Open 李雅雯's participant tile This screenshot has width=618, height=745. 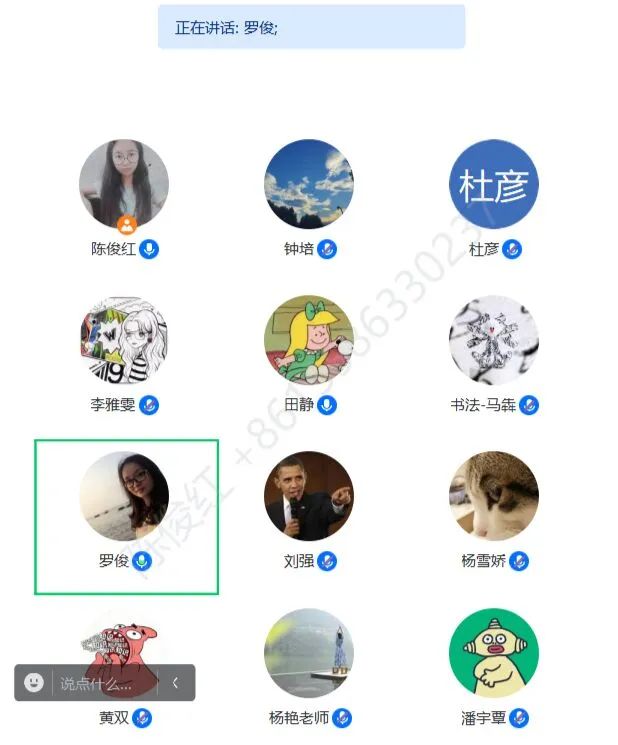pyautogui.click(x=124, y=340)
